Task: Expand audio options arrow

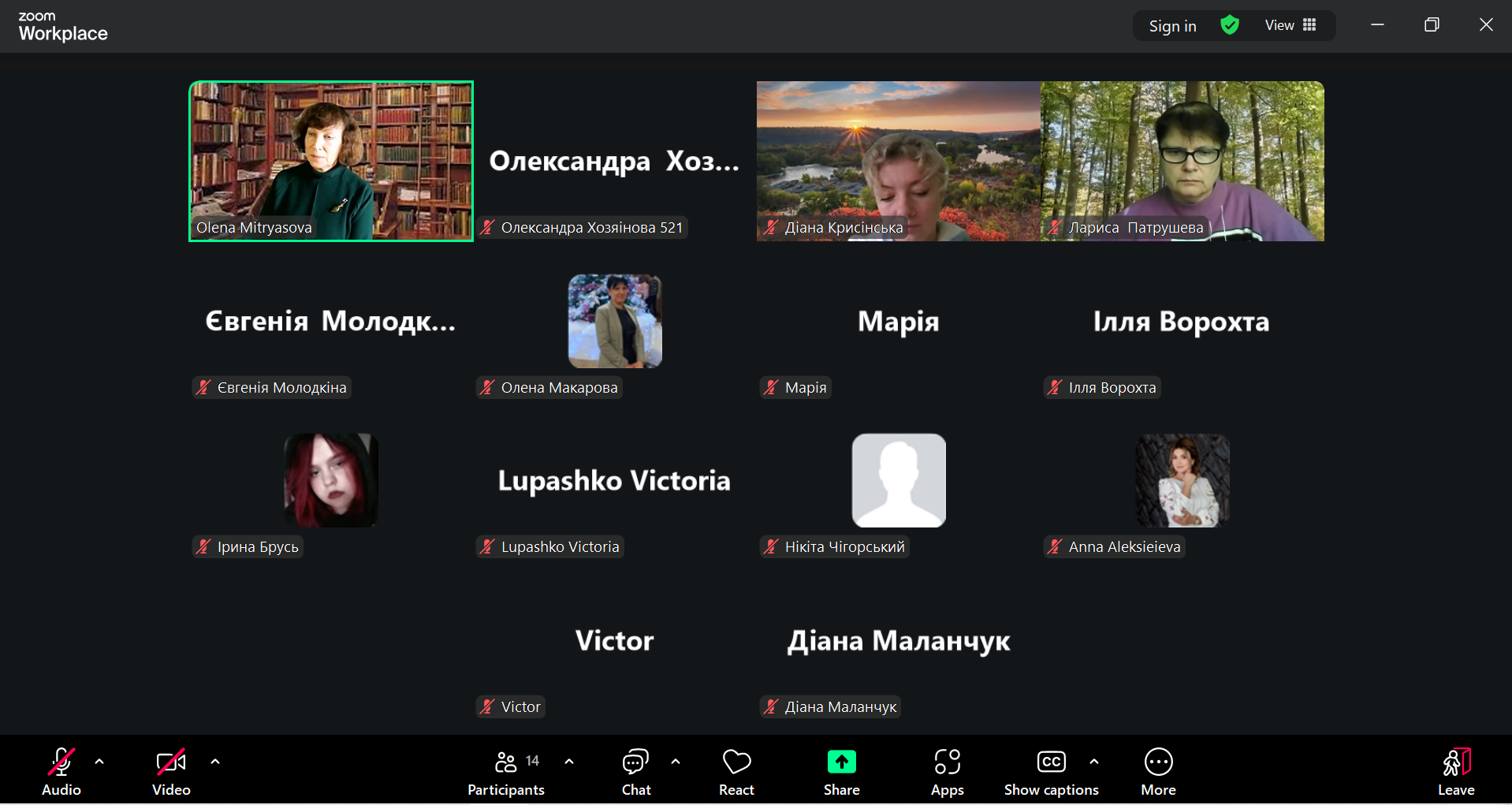Action: pos(99,762)
